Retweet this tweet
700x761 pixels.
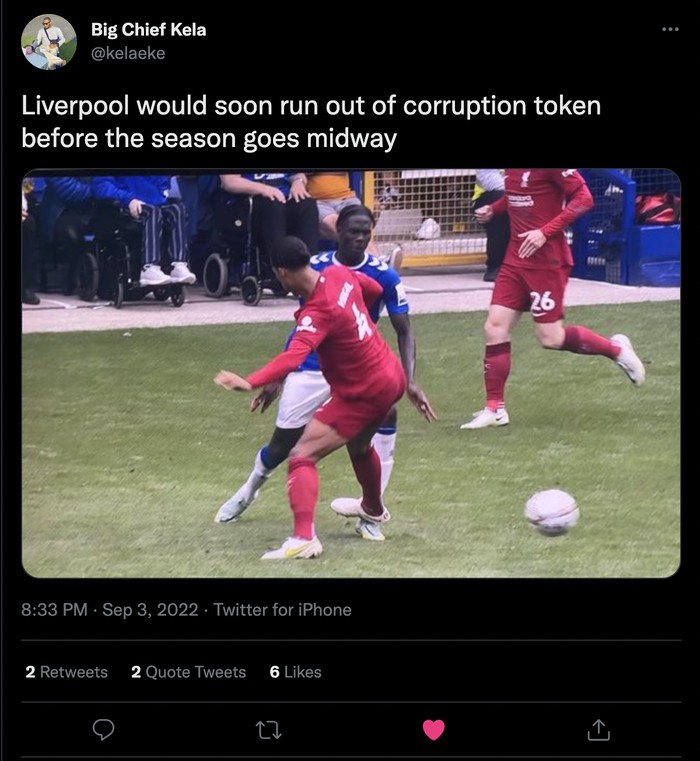(x=268, y=730)
